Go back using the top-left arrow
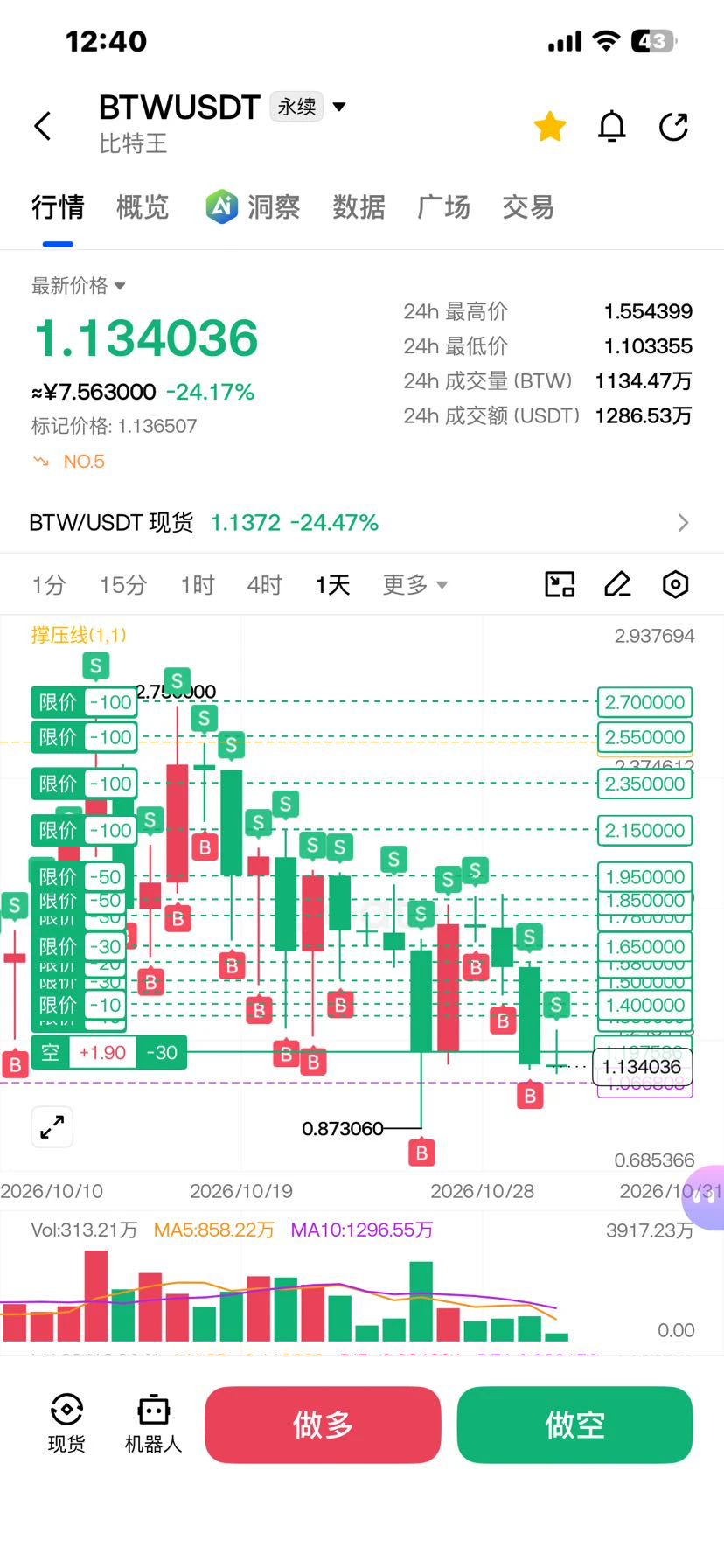The height and width of the screenshot is (1568, 724). pyautogui.click(x=43, y=126)
